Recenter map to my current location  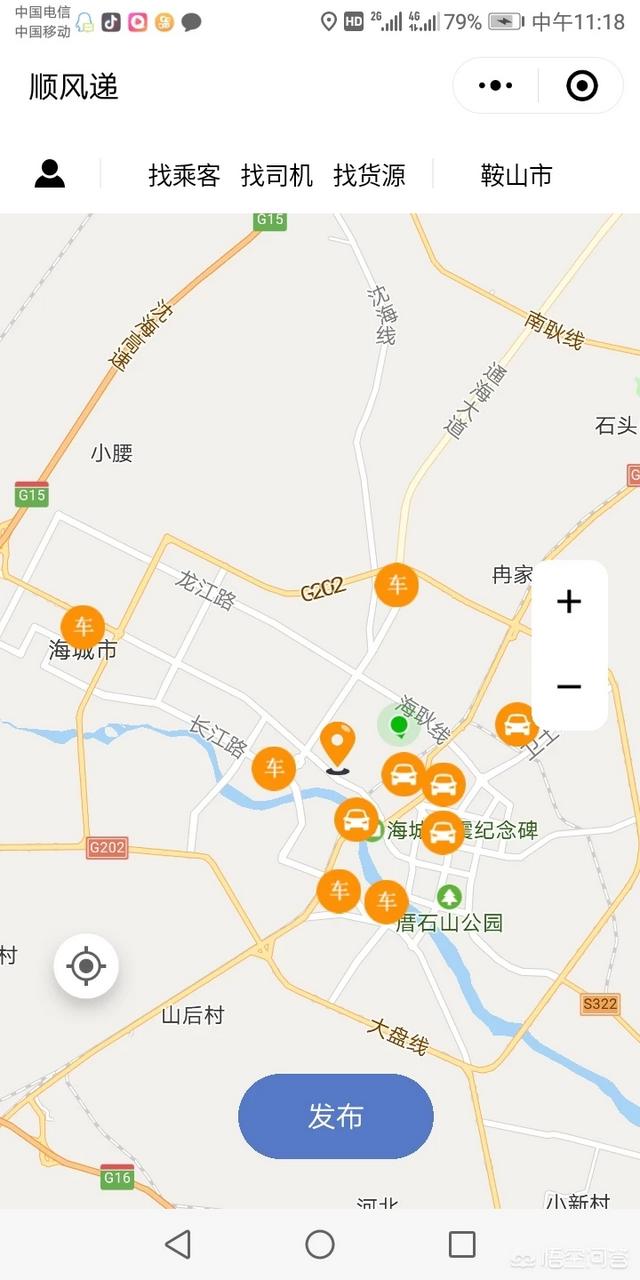(86, 966)
